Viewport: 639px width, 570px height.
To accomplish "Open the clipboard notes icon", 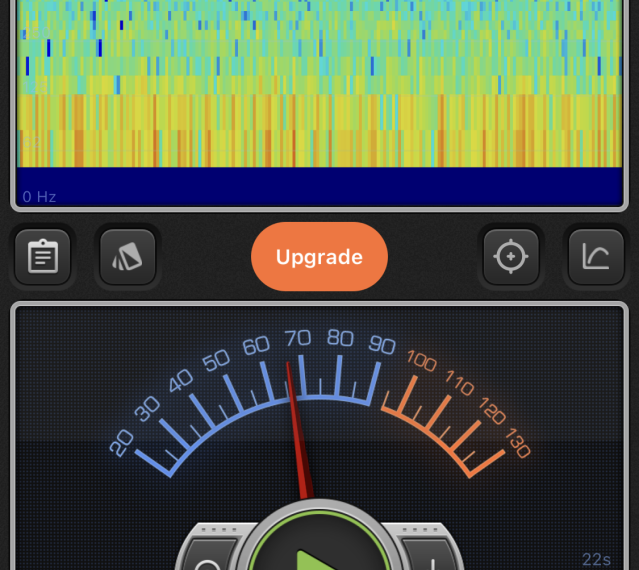I will click(43, 257).
